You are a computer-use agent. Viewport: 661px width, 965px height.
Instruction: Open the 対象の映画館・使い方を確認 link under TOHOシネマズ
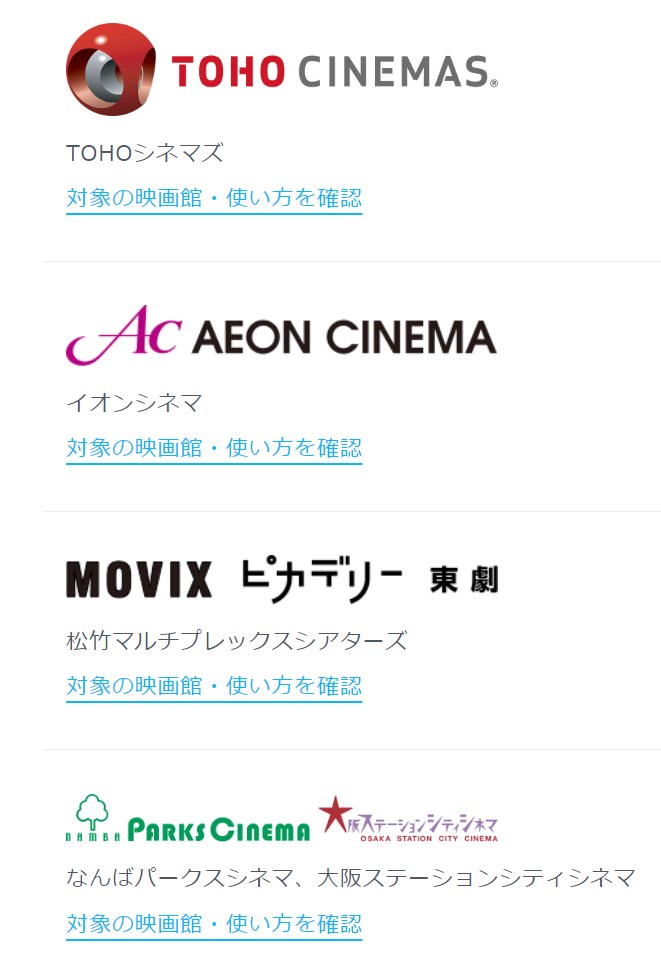pos(214,197)
